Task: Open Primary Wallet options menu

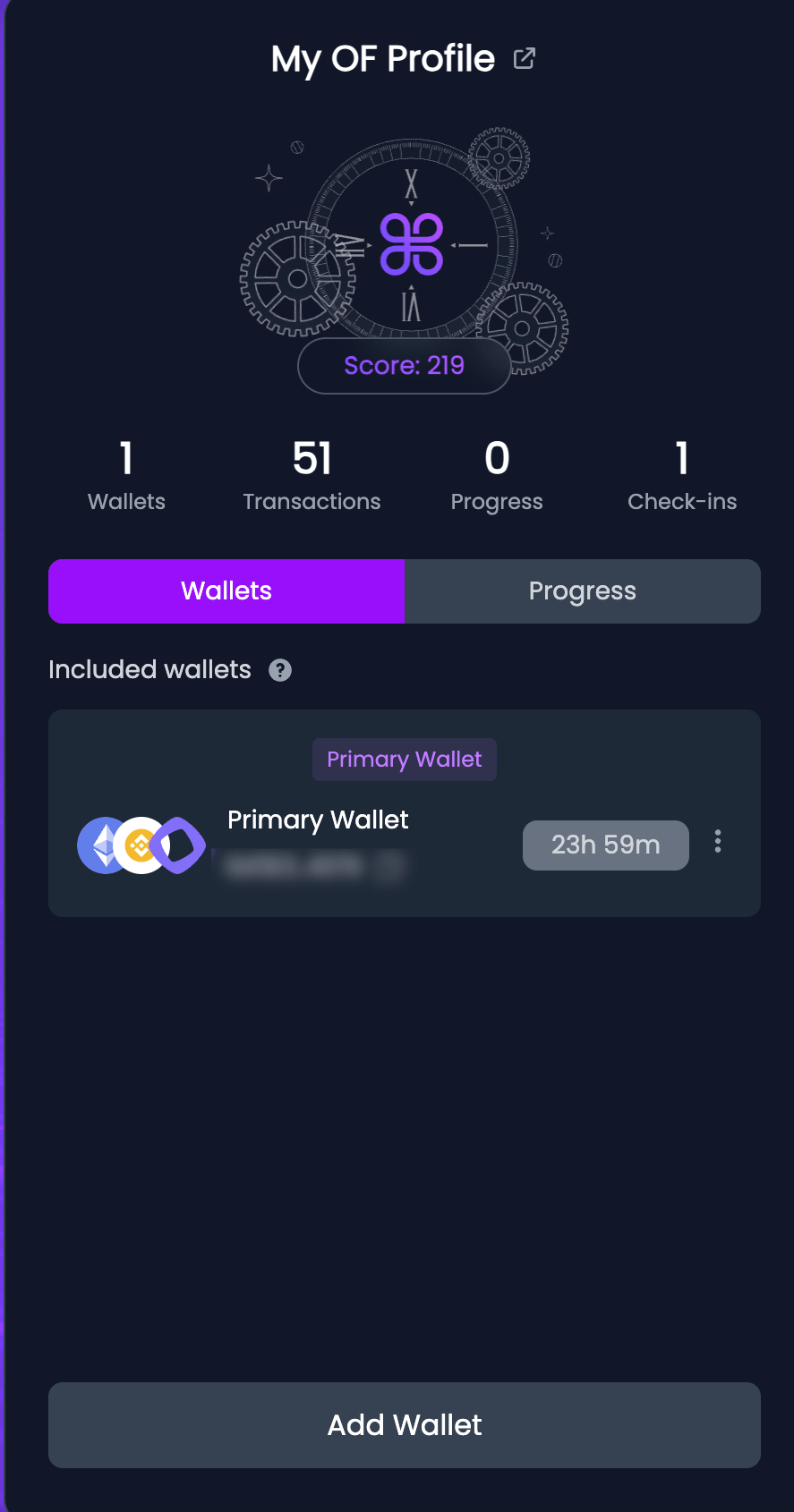Action: coord(717,841)
